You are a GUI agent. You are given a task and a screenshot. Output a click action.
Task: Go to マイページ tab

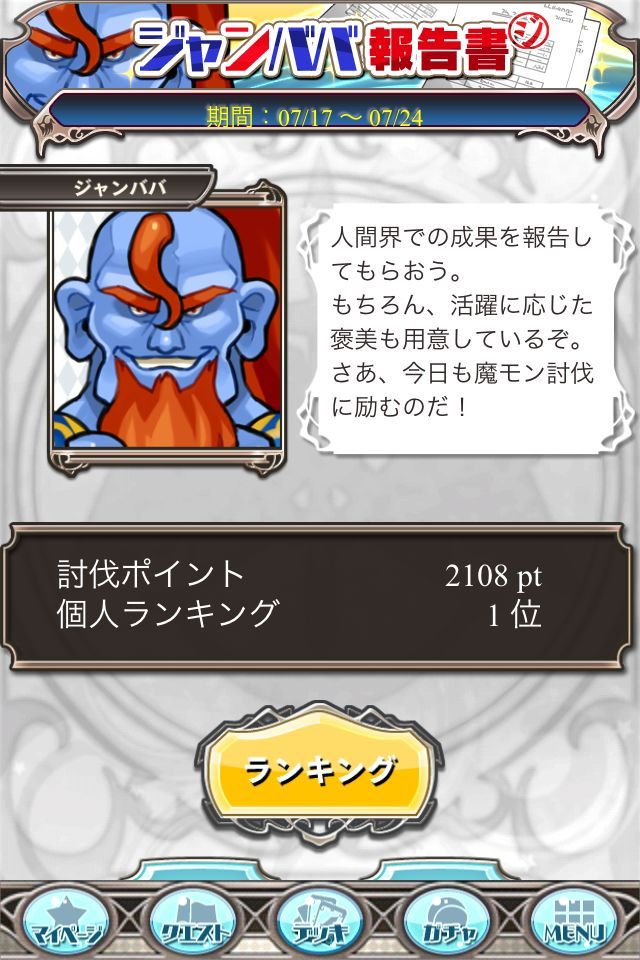[63, 921]
